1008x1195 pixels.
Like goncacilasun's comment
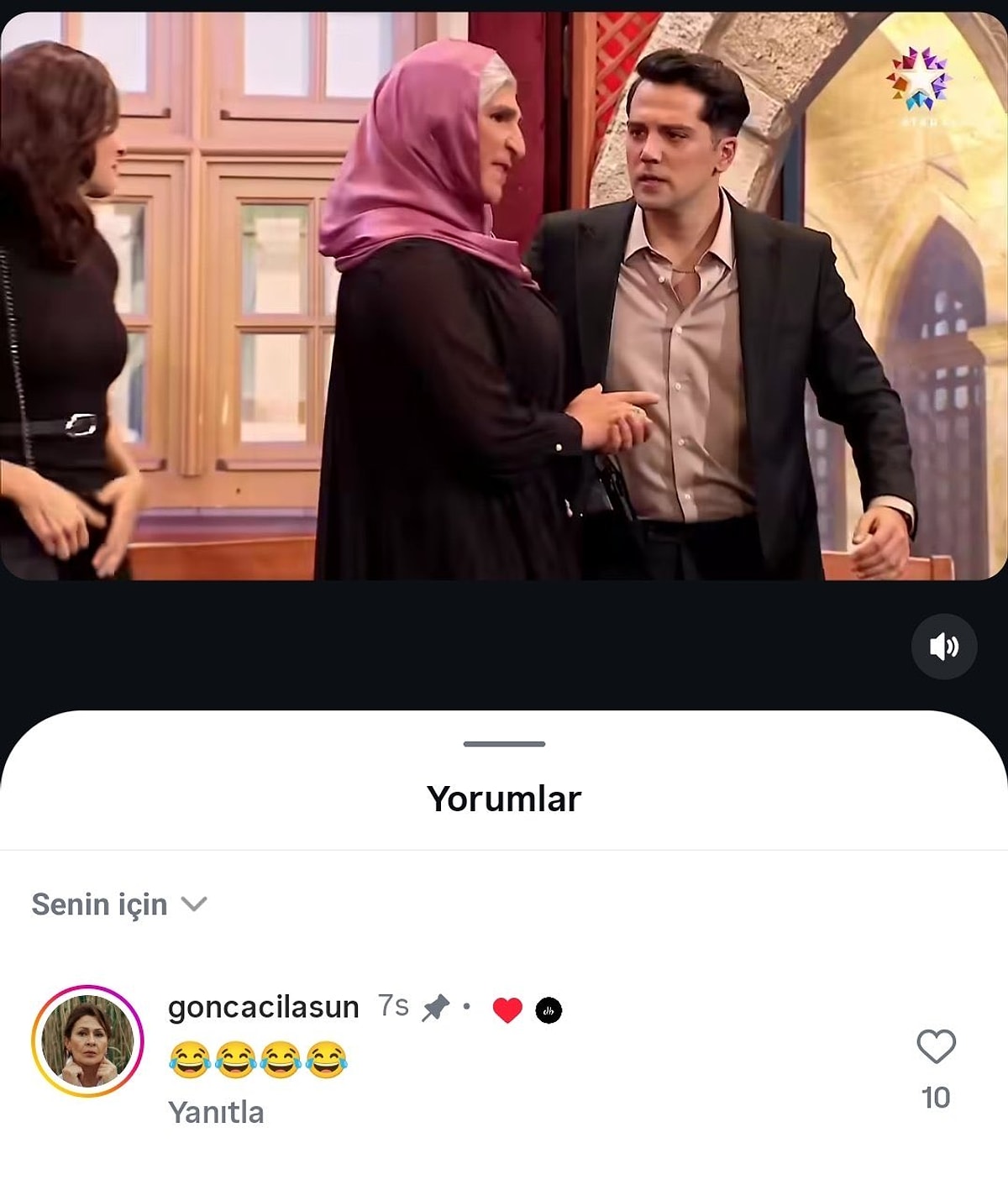point(936,1047)
